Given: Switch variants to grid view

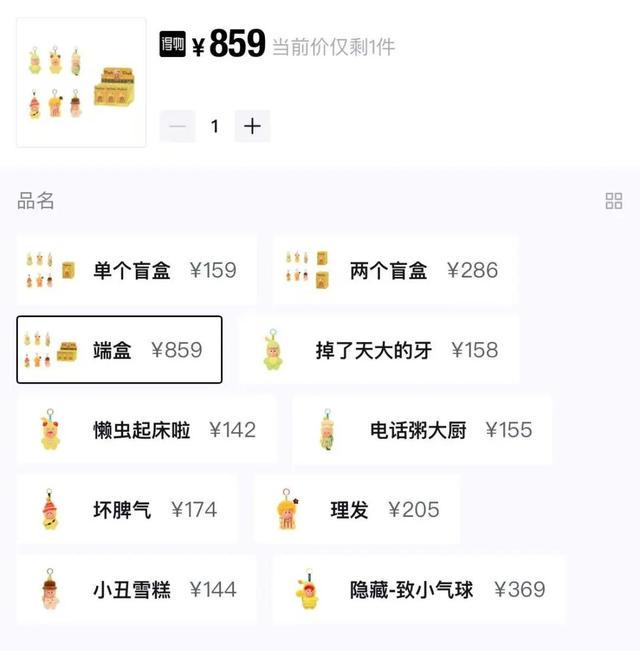Looking at the screenshot, I should tap(614, 201).
